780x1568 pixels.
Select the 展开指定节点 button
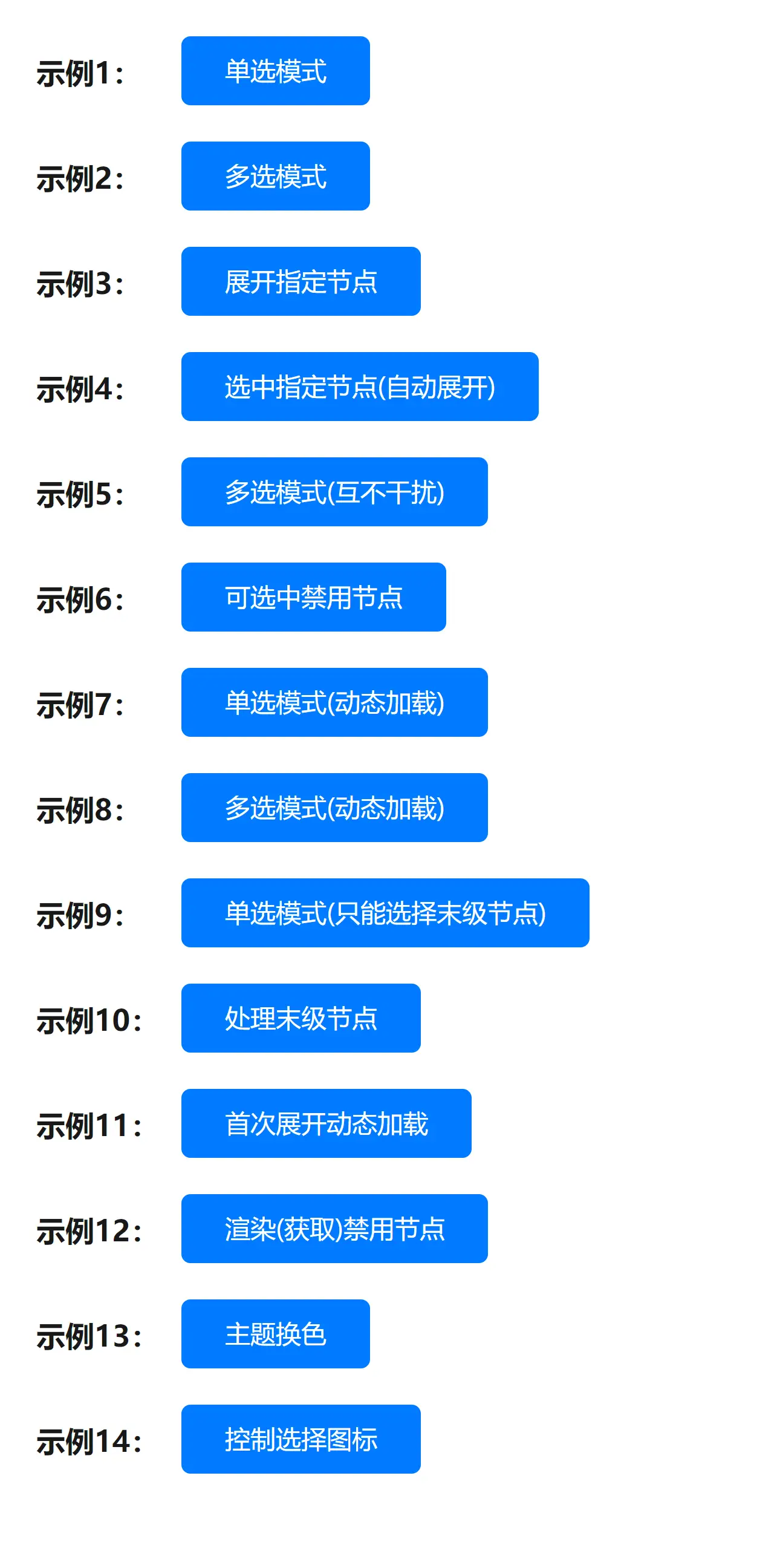301,281
